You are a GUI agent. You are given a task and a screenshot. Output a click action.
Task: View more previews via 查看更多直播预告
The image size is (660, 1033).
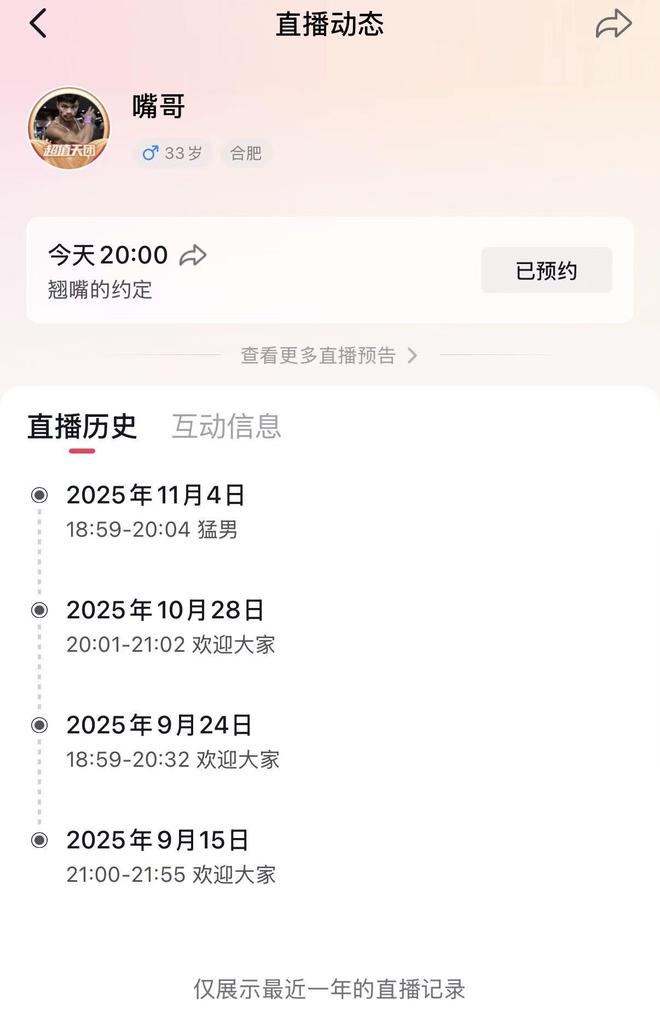pos(328,355)
